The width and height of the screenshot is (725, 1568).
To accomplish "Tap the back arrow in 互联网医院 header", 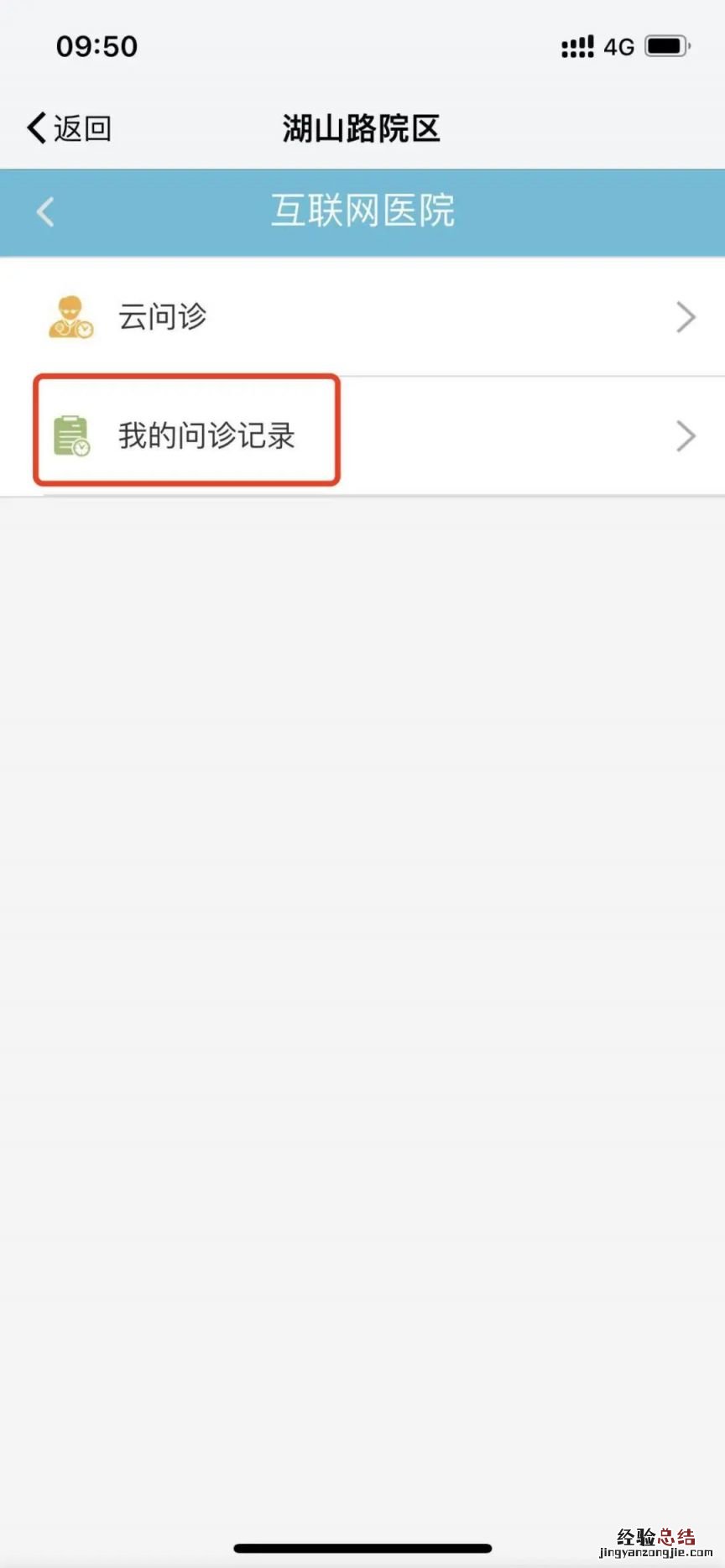I will [46, 211].
